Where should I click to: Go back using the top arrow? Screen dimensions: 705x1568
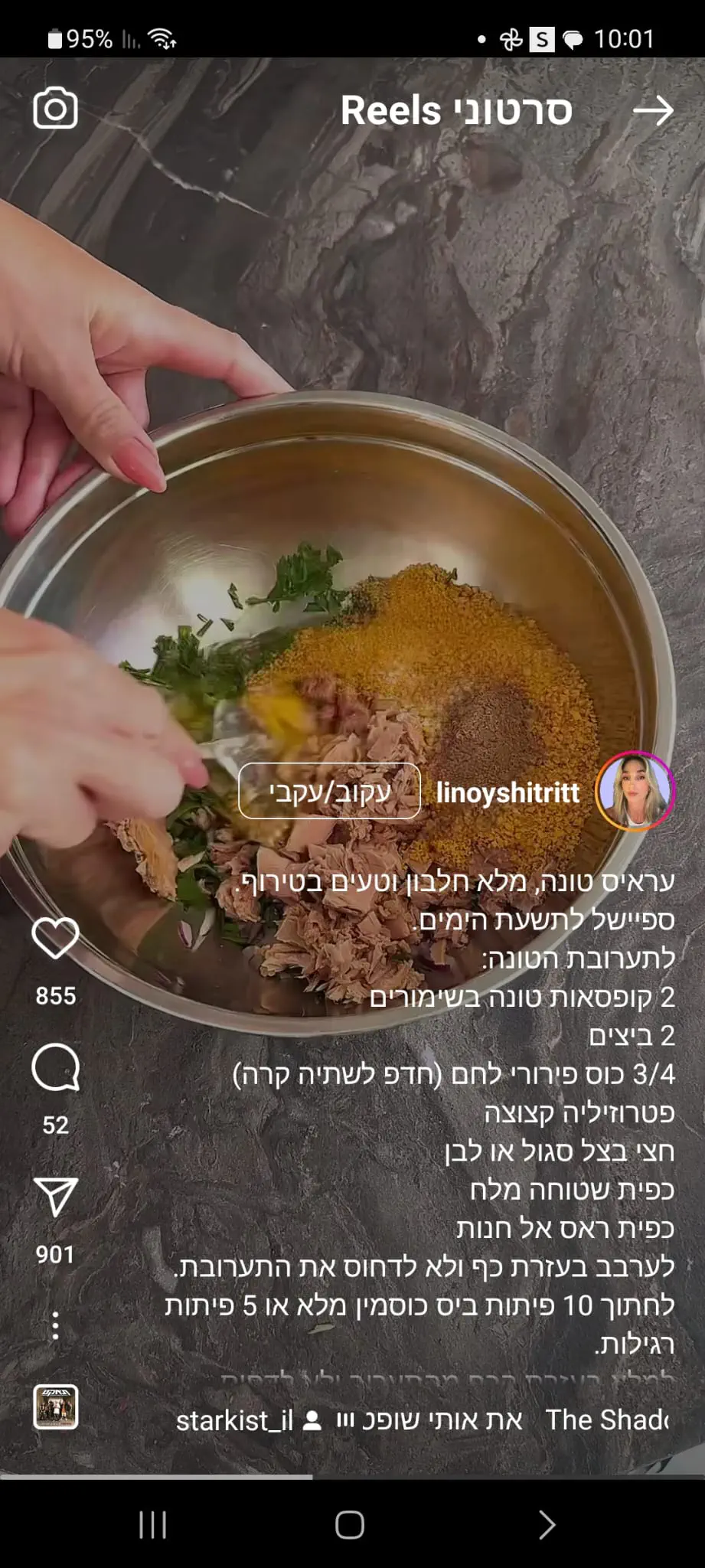coord(652,111)
